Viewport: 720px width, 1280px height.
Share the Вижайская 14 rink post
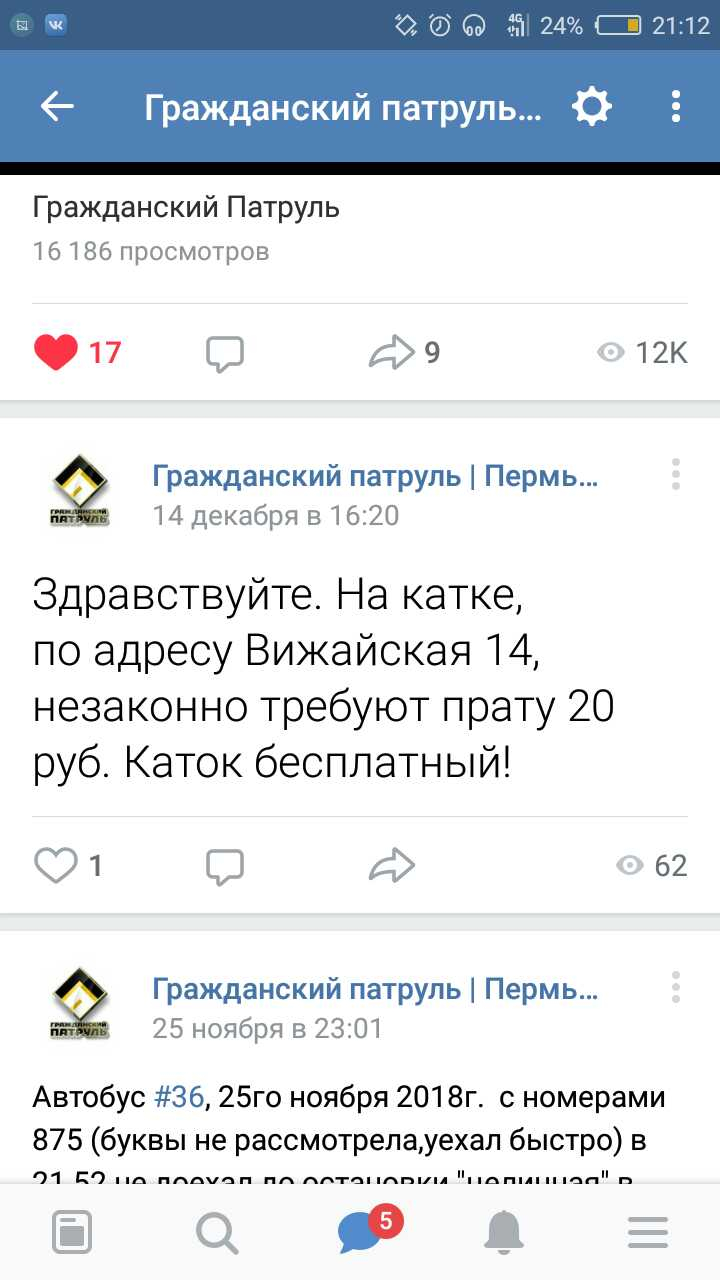point(391,865)
